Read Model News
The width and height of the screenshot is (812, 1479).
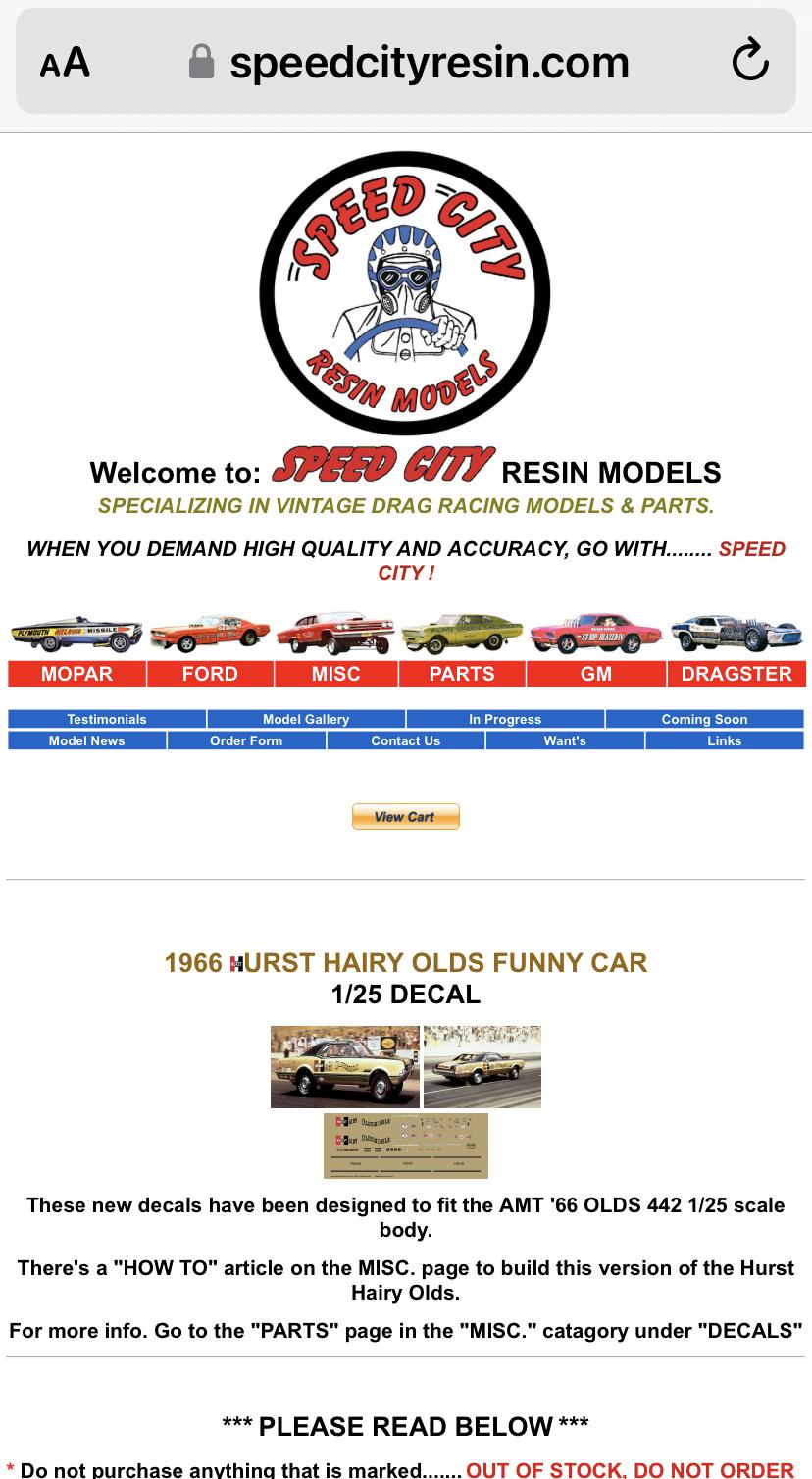tap(87, 740)
